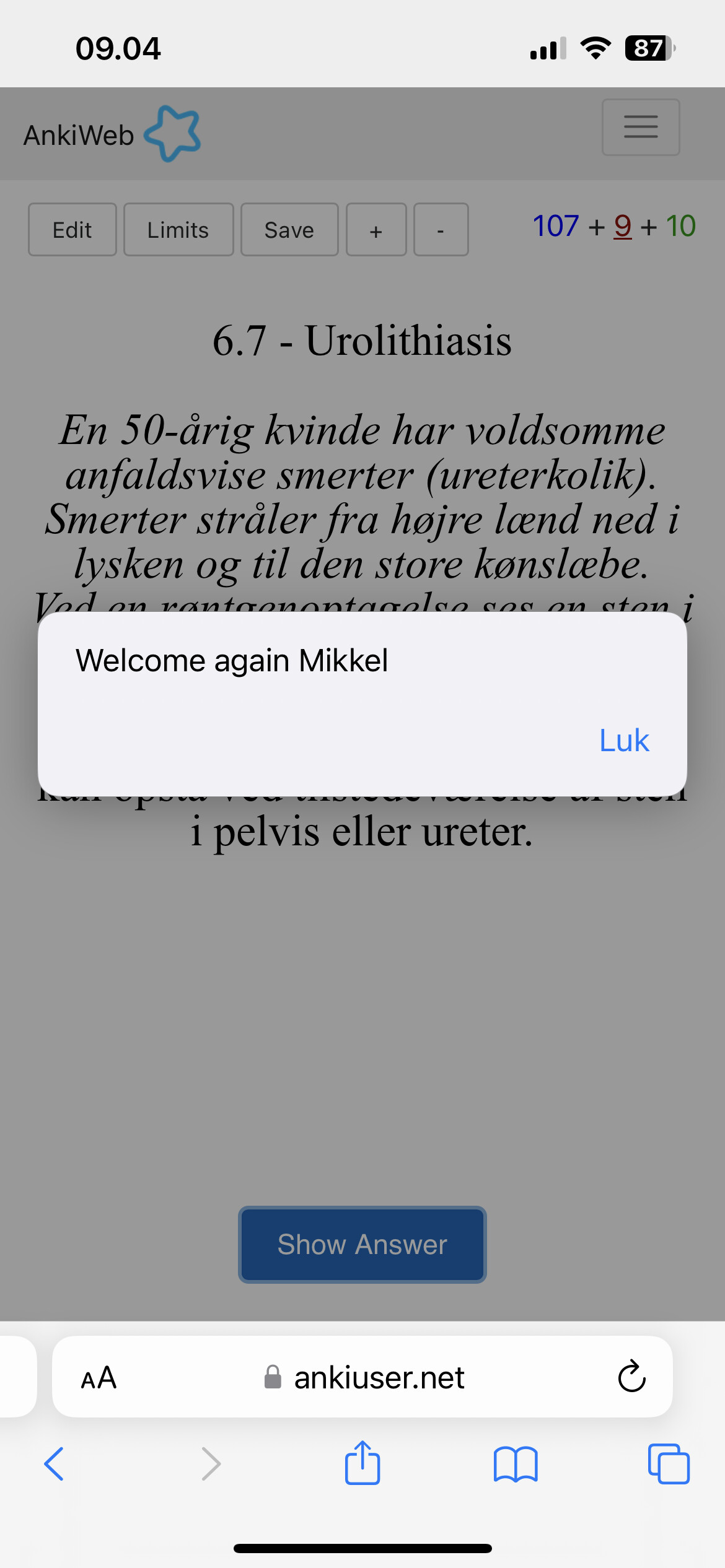725x1568 pixels.
Task: Increase text size with plus button
Action: (x=376, y=230)
